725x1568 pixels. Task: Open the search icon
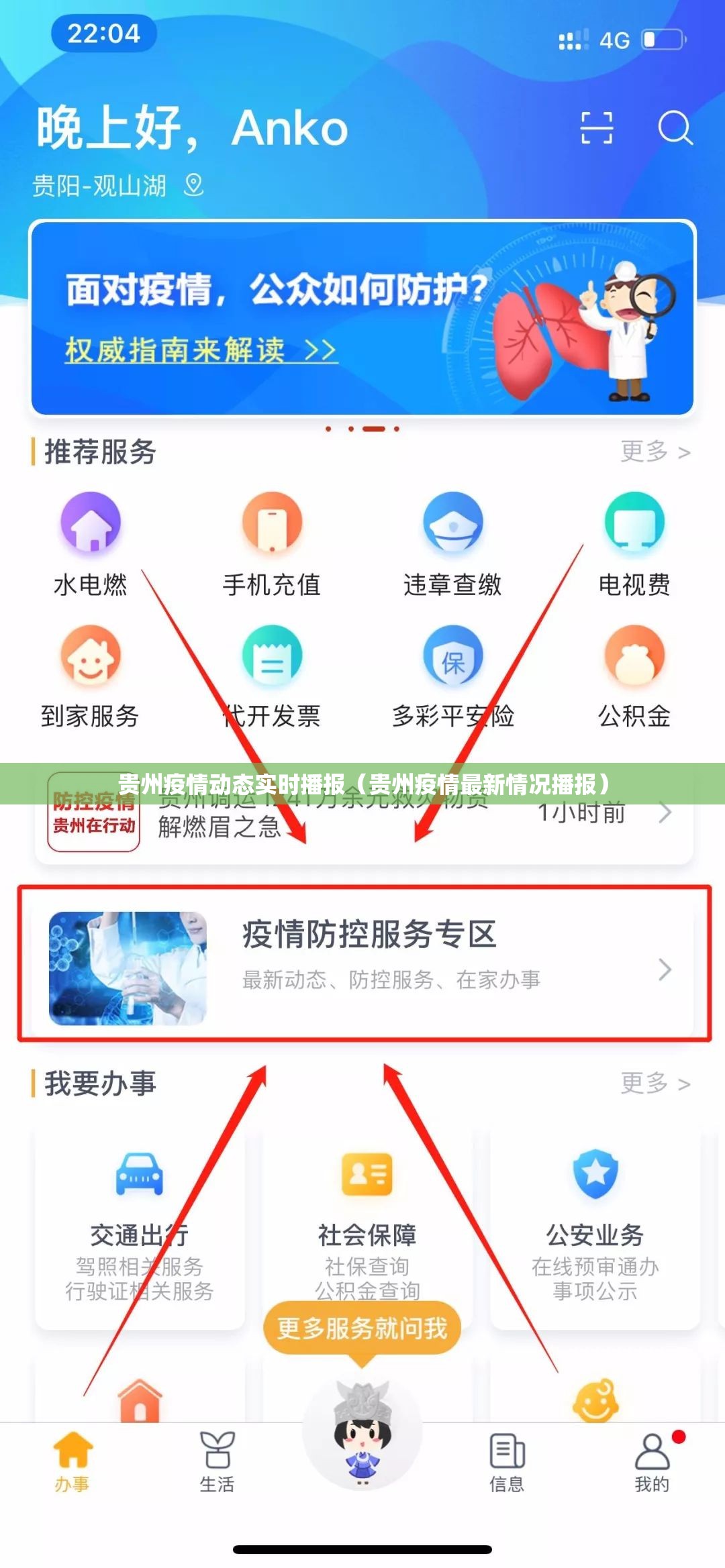(675, 127)
